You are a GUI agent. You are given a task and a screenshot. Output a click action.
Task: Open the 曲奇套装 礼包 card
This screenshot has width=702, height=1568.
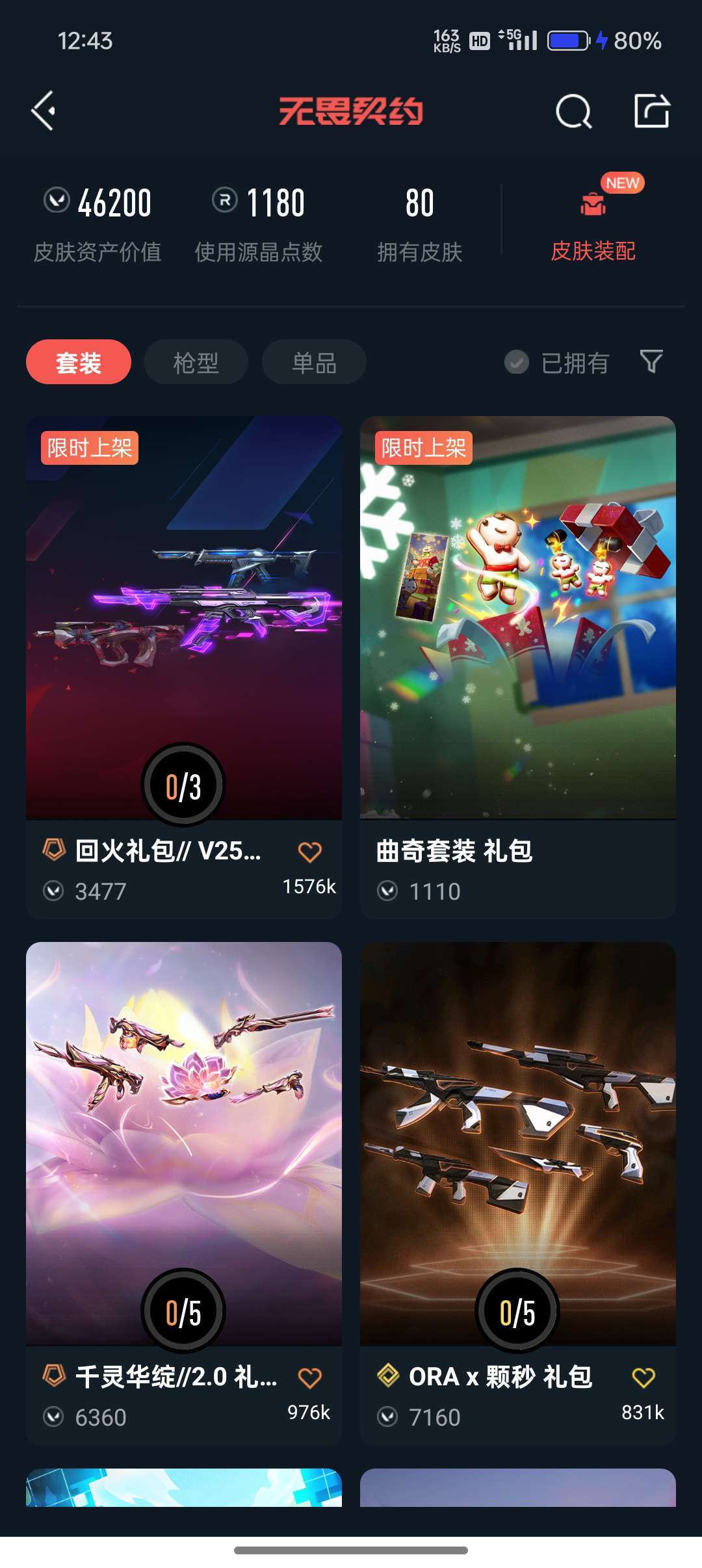tap(518, 667)
